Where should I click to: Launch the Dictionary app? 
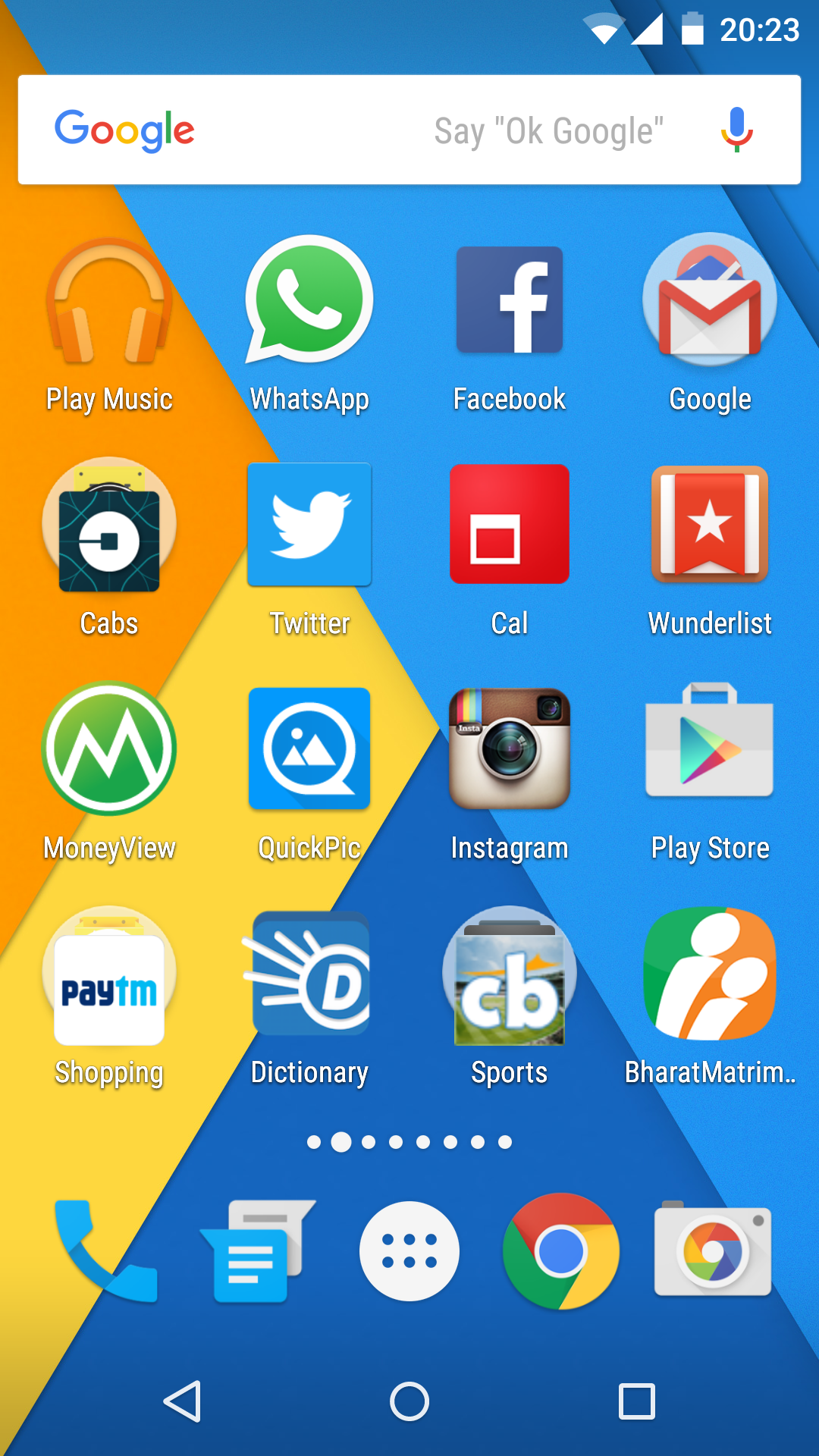309,974
